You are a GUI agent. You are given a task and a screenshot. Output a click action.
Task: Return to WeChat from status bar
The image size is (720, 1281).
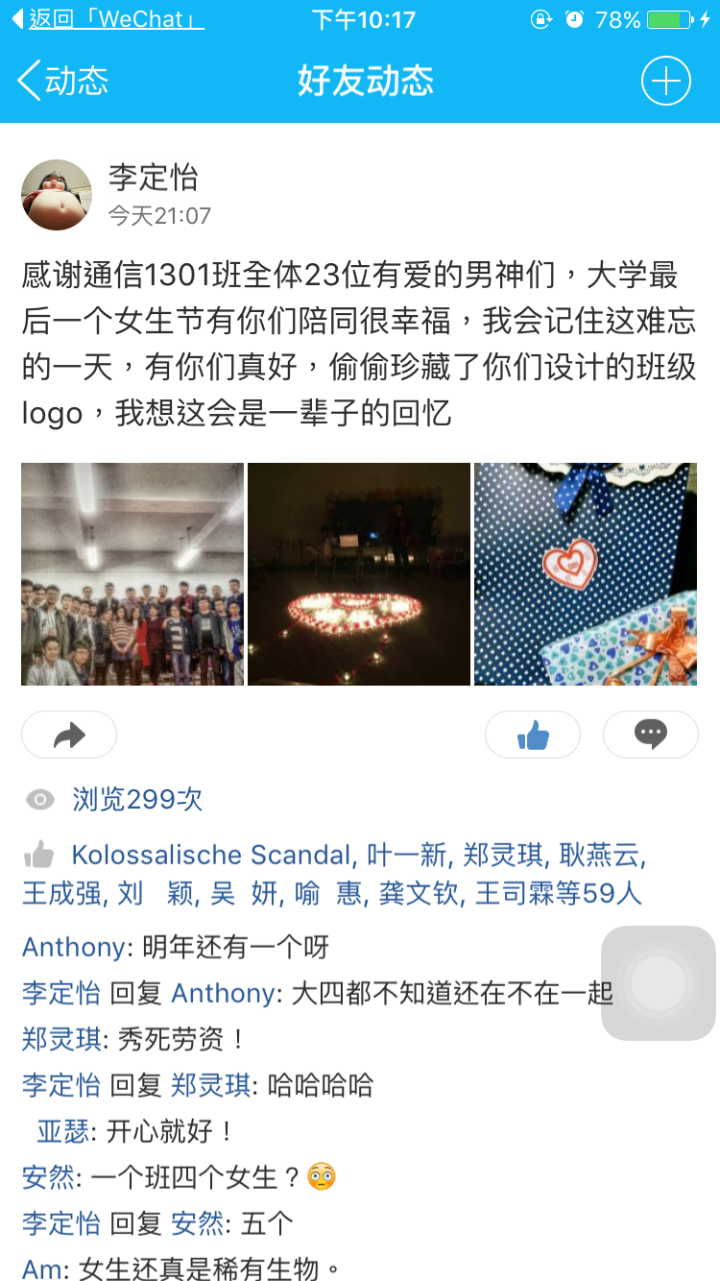pos(108,19)
